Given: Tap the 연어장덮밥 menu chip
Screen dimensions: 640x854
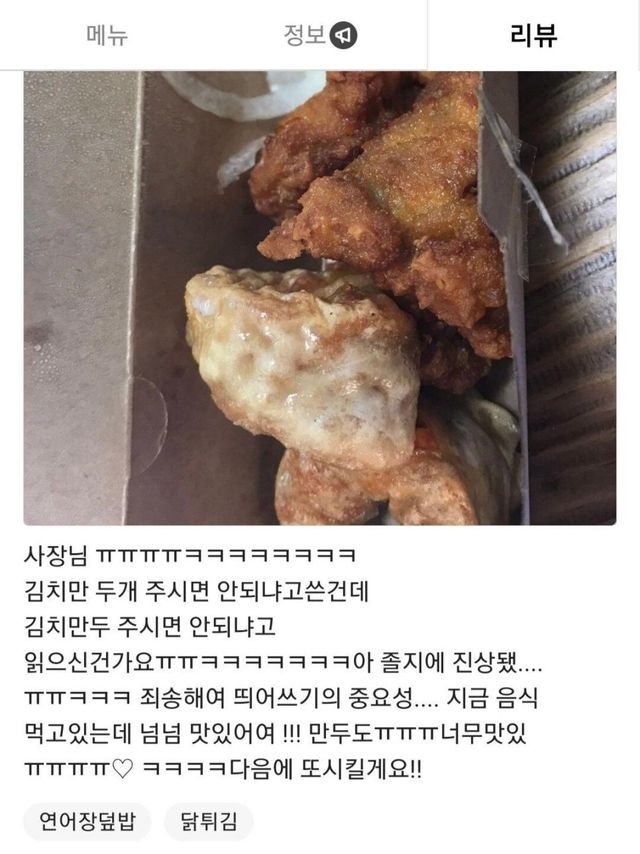Looking at the screenshot, I should tap(87, 823).
